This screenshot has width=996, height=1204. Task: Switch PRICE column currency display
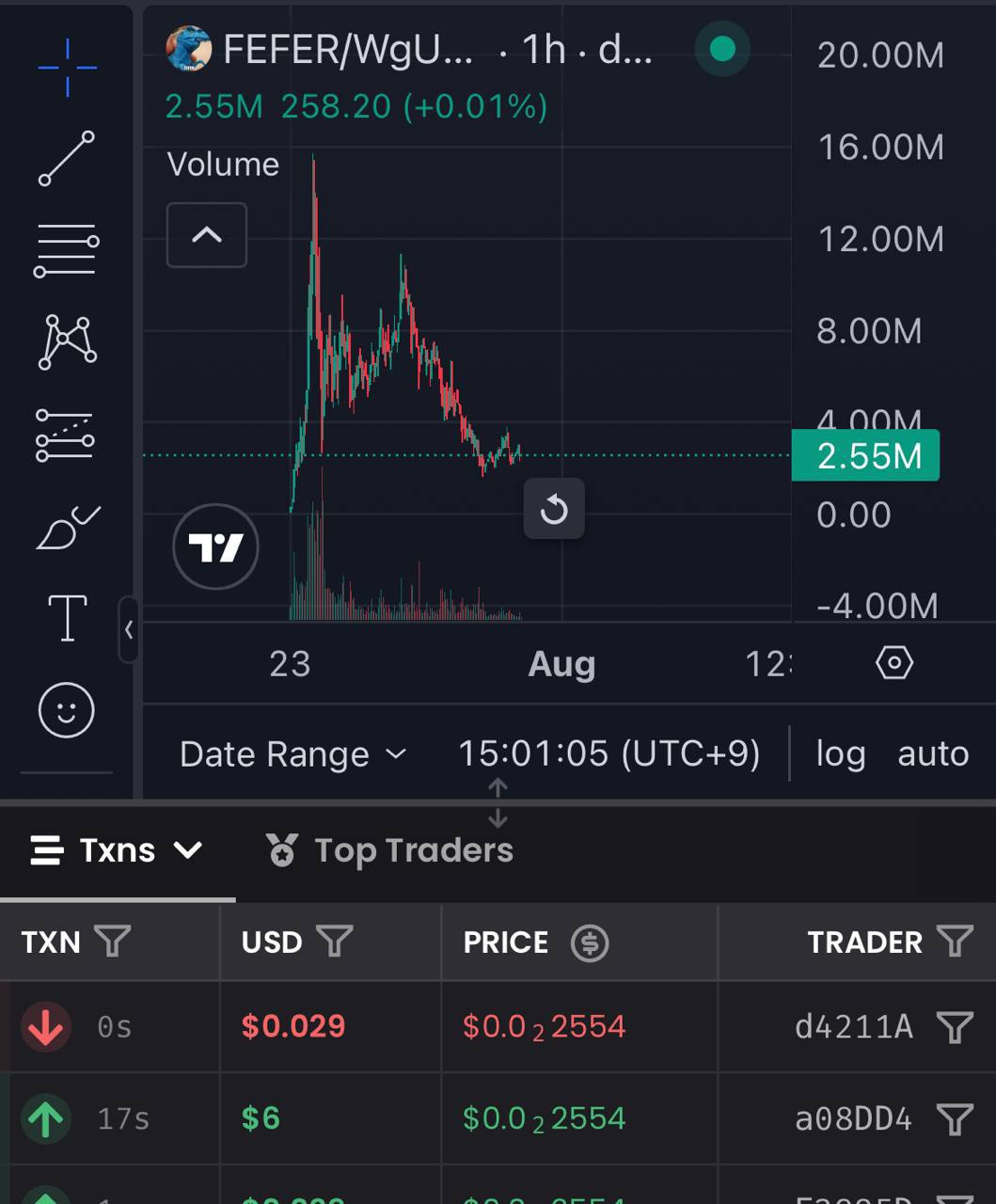(590, 943)
